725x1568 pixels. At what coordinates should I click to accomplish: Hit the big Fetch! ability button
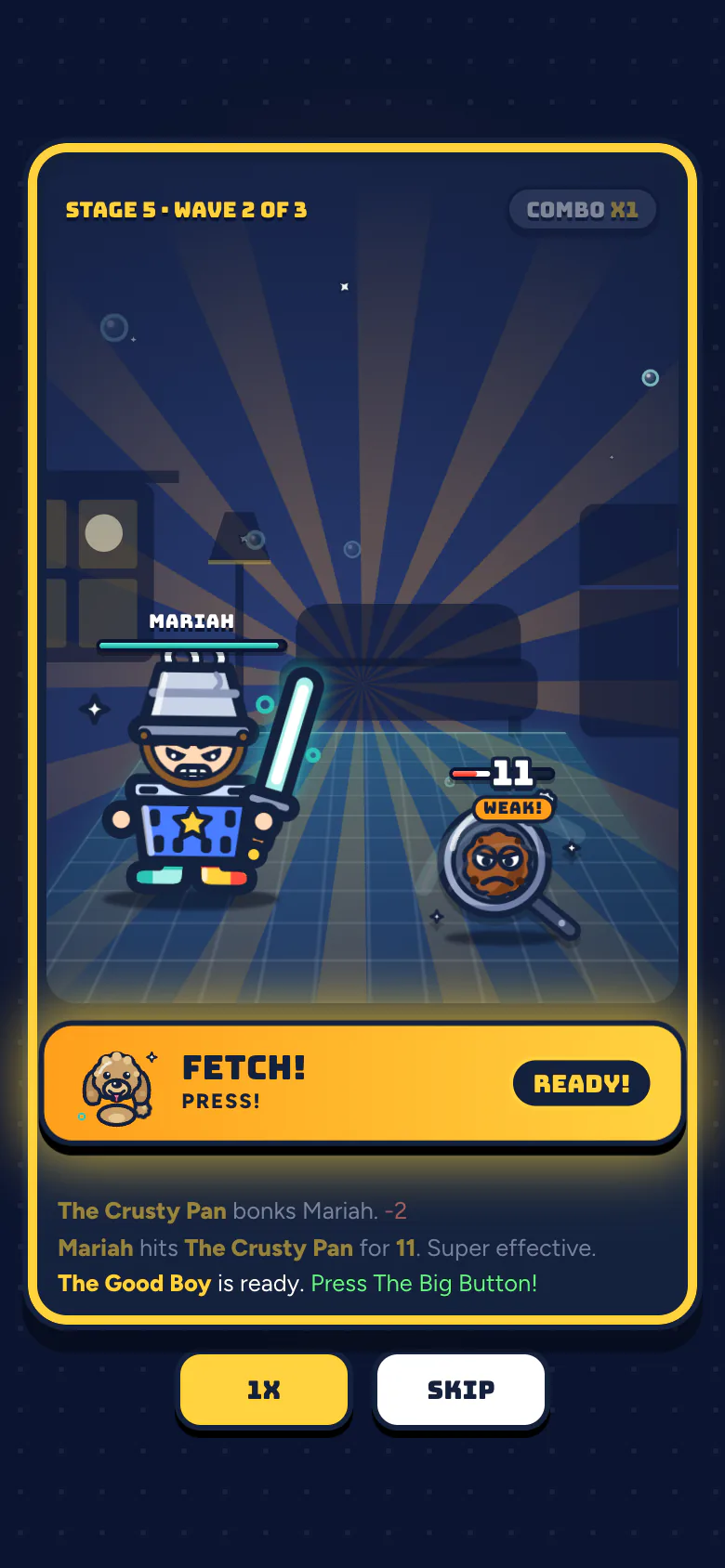pyautogui.click(x=362, y=1084)
